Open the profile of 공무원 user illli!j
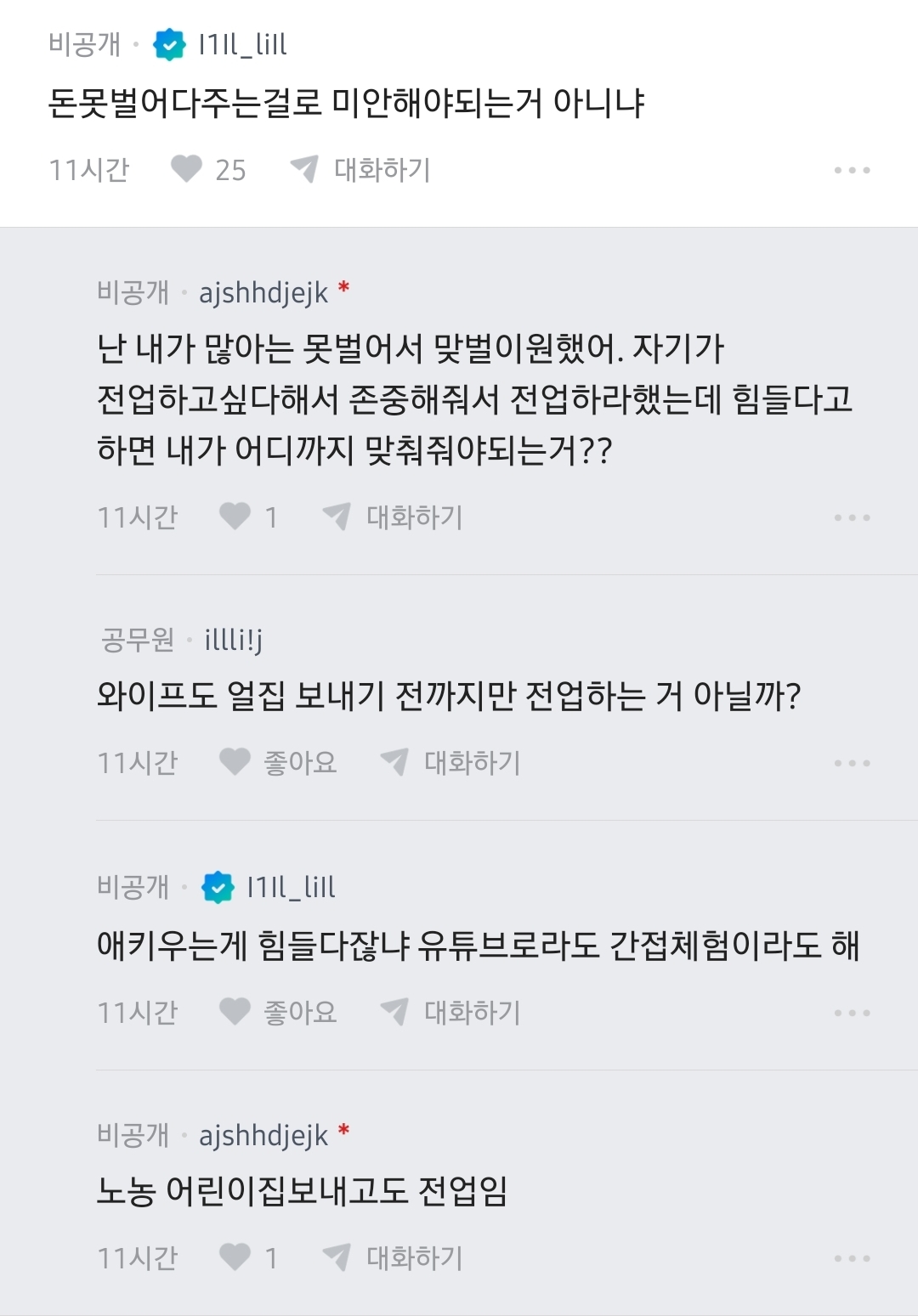The height and width of the screenshot is (1316, 918). click(233, 639)
